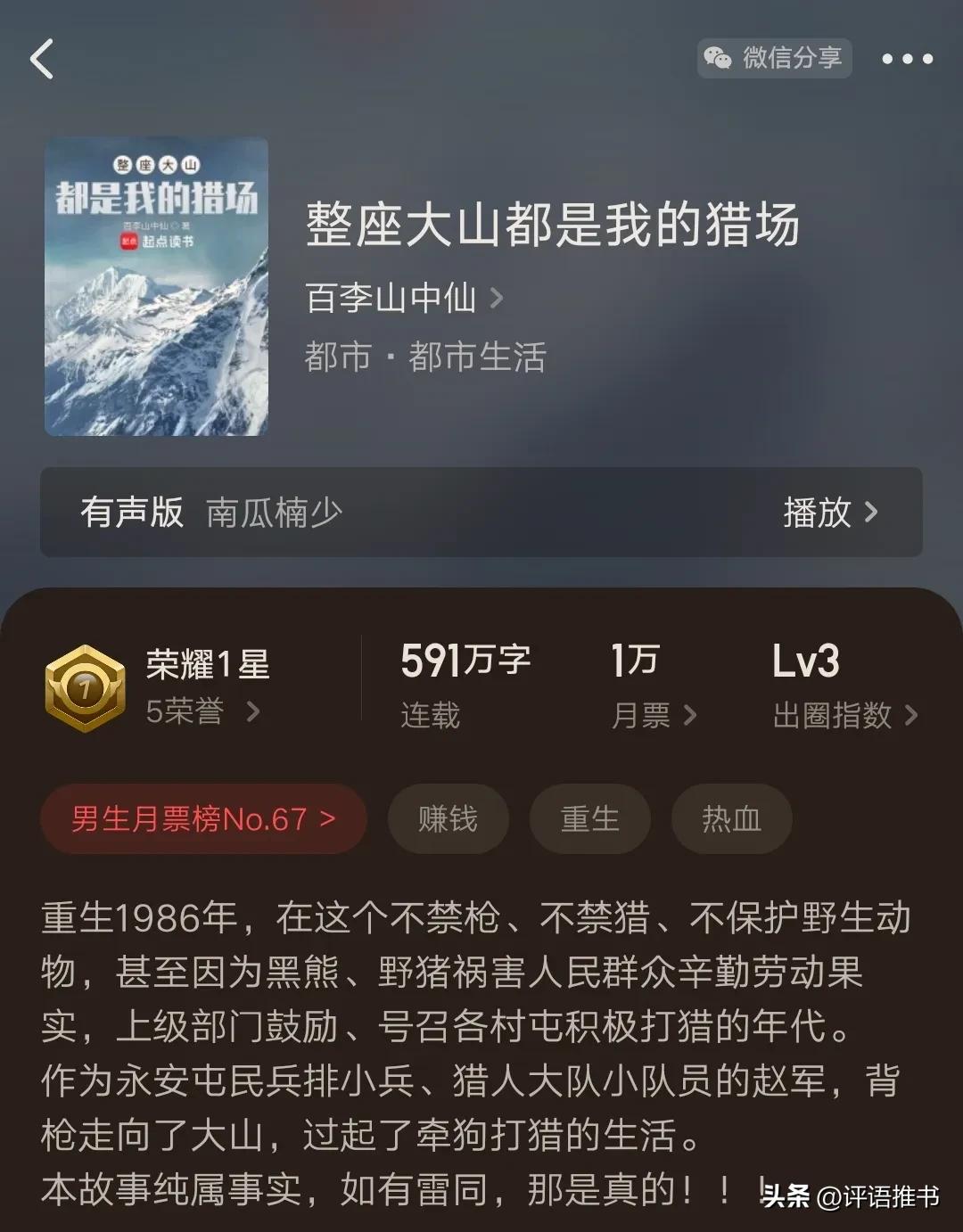This screenshot has width=963, height=1232.
Task: Open the 月票 monthly ticket details
Action: tap(654, 715)
